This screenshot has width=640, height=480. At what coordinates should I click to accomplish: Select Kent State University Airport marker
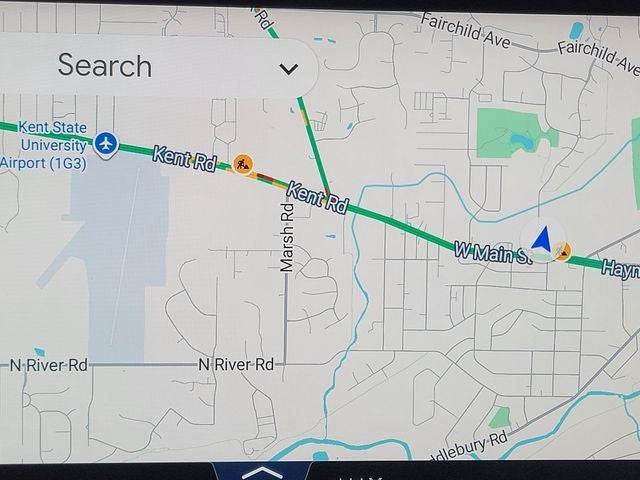pos(107,144)
